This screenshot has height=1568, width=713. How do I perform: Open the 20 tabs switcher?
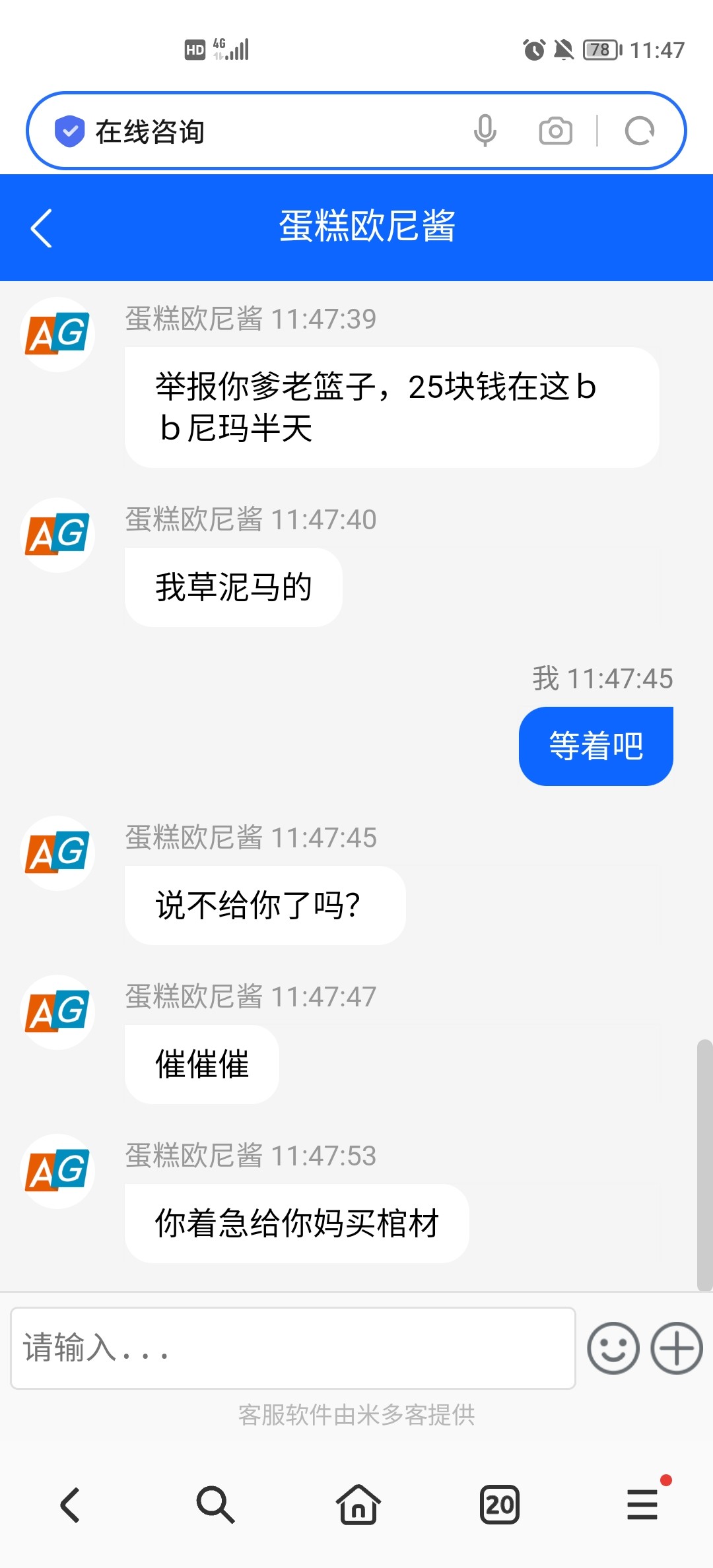coord(499,1505)
